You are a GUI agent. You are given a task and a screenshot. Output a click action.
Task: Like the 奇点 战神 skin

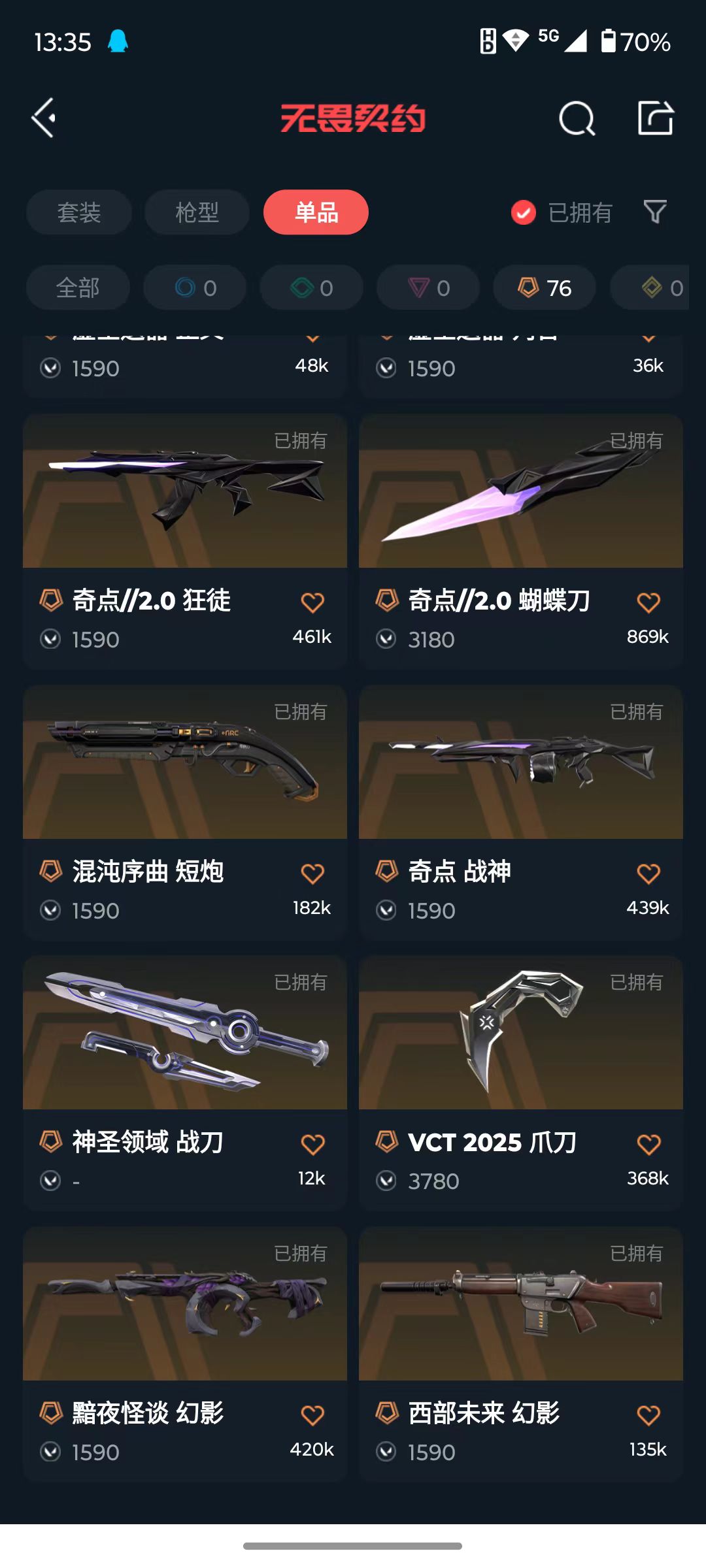(648, 874)
